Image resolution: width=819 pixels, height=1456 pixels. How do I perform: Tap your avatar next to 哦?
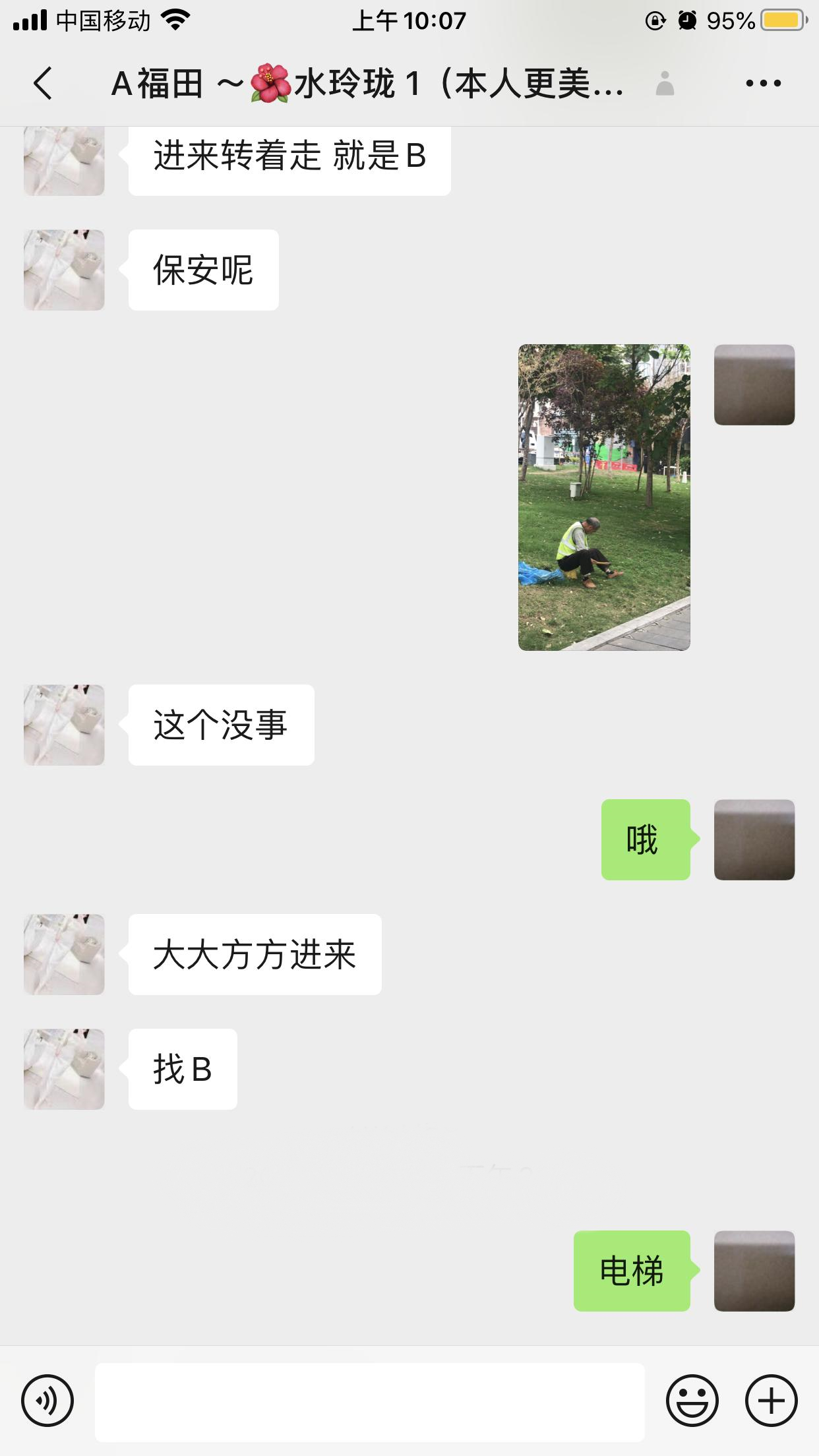[x=754, y=839]
